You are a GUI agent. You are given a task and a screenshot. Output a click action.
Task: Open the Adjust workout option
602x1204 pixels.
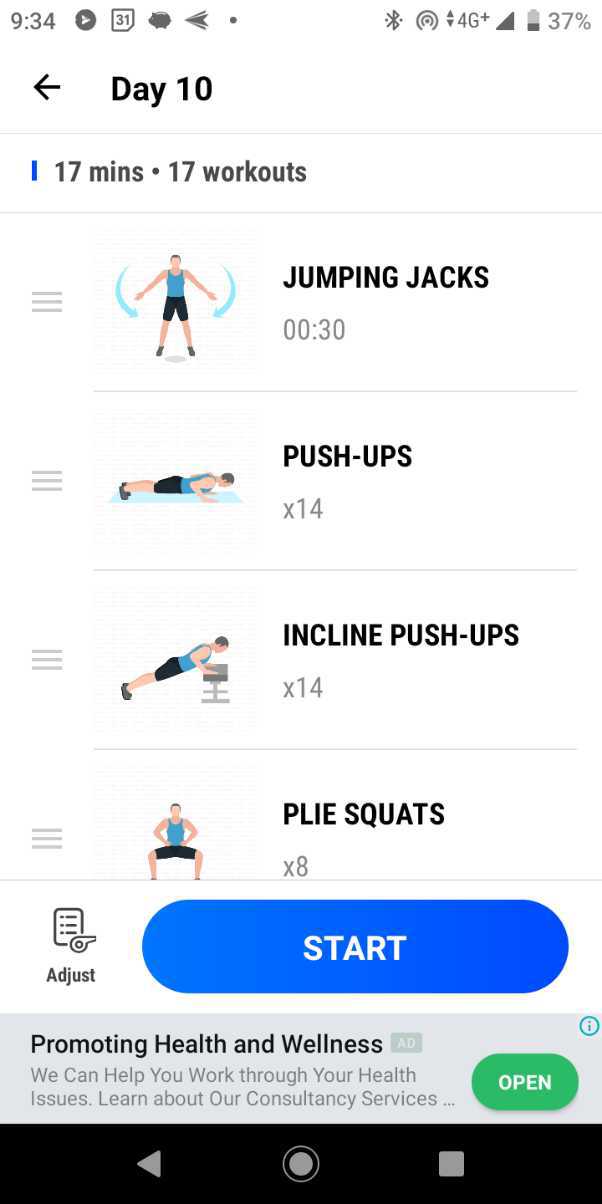[x=72, y=945]
